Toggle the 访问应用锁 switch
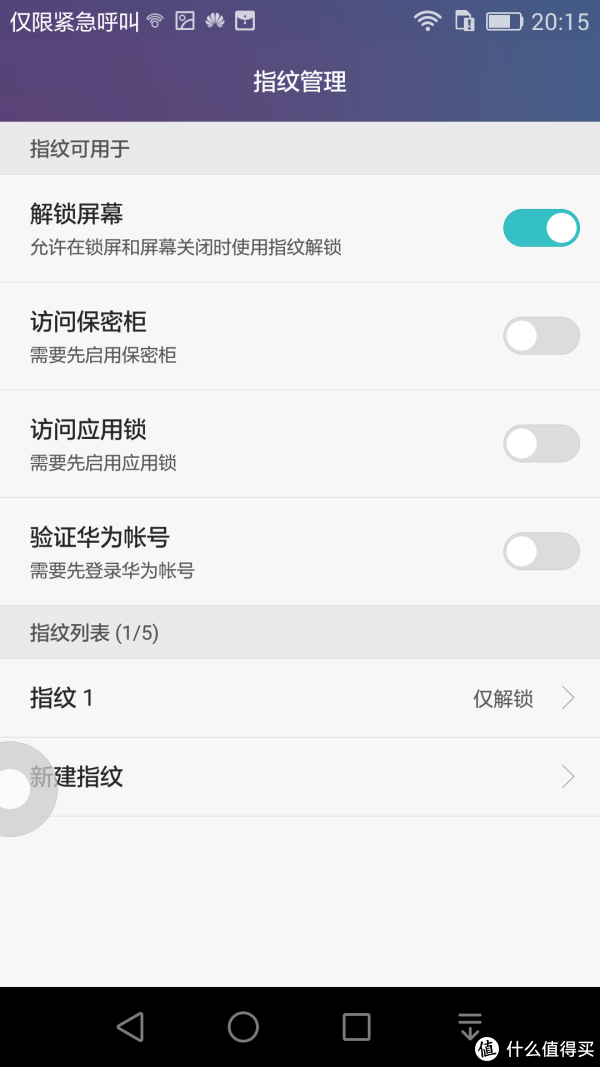Viewport: 600px width, 1067px height. 541,443
